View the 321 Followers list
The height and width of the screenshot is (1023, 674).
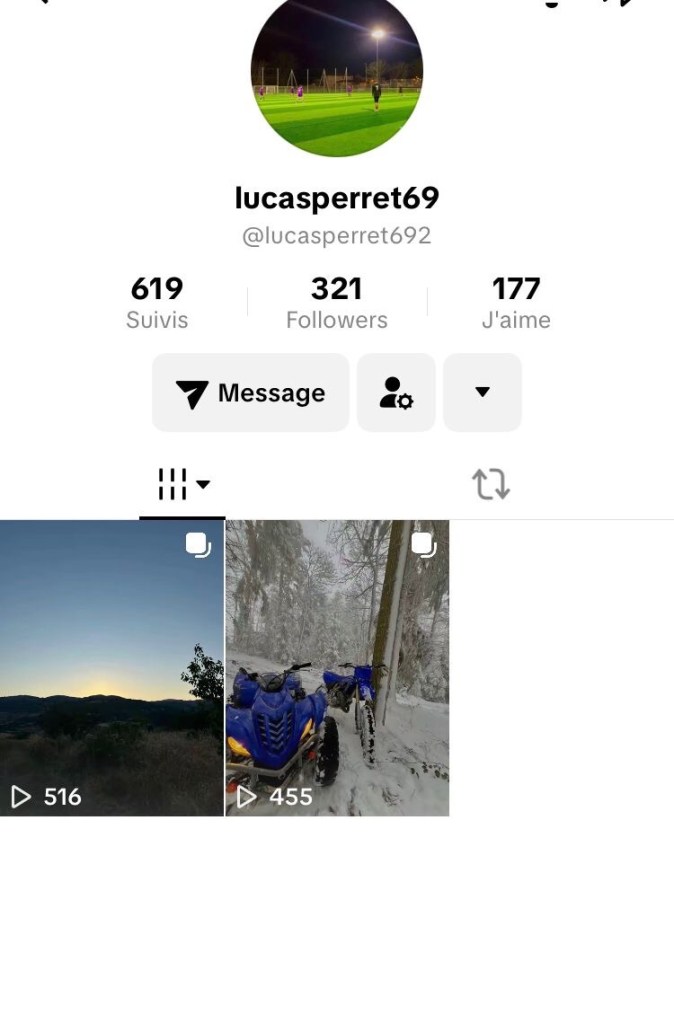(336, 303)
